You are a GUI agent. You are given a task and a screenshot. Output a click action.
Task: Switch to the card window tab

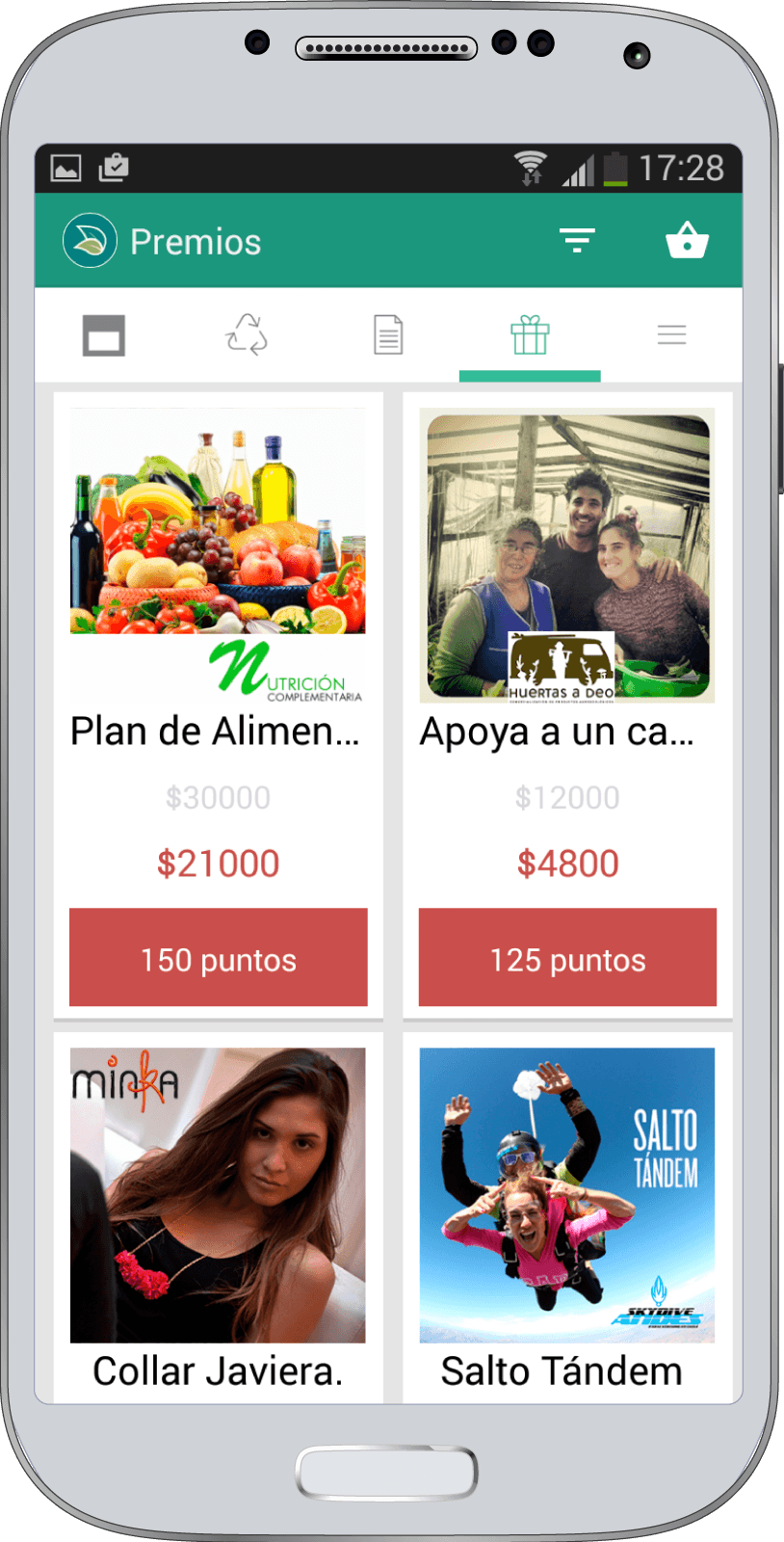coord(104,335)
